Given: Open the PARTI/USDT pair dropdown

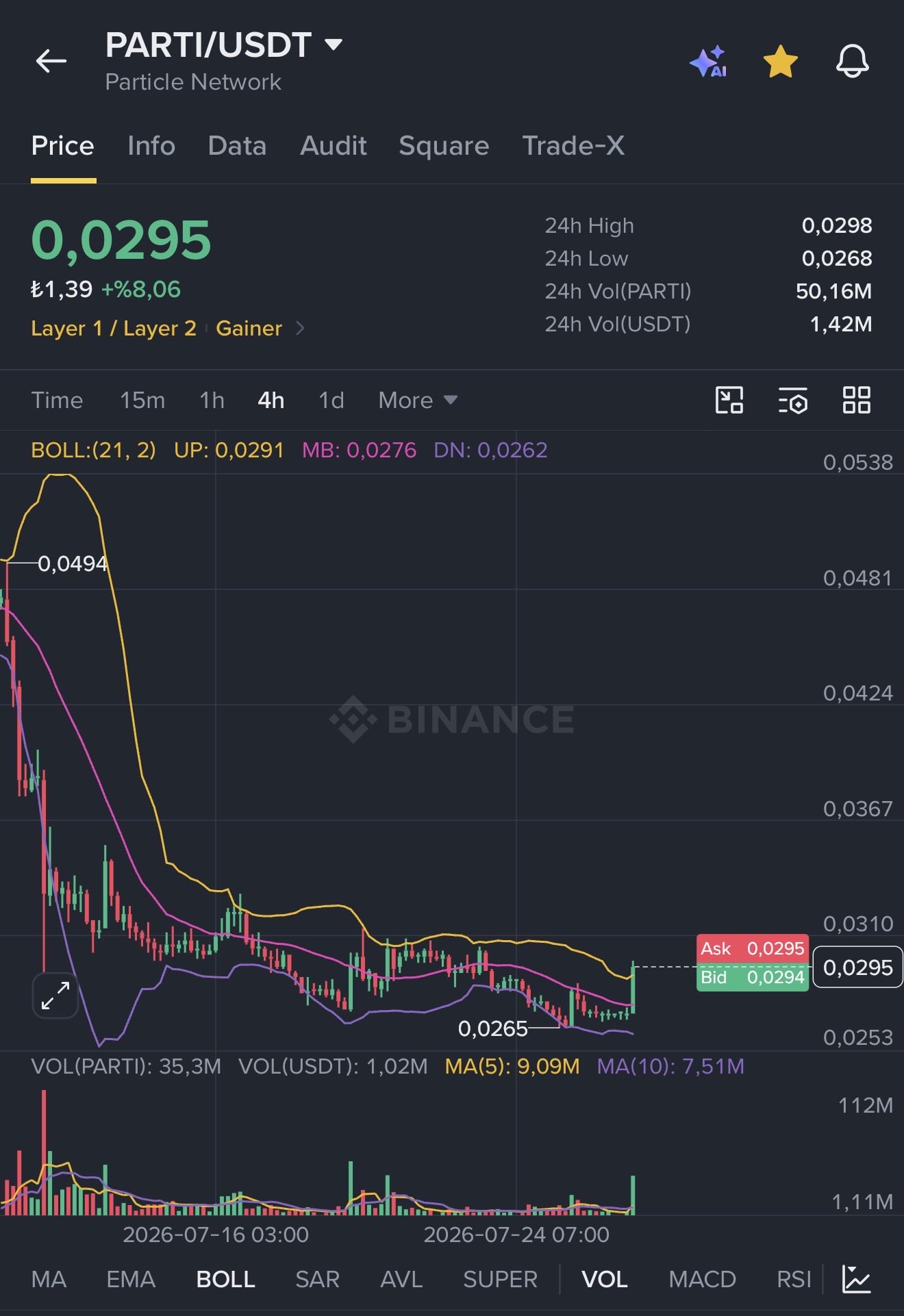Looking at the screenshot, I should 223,45.
